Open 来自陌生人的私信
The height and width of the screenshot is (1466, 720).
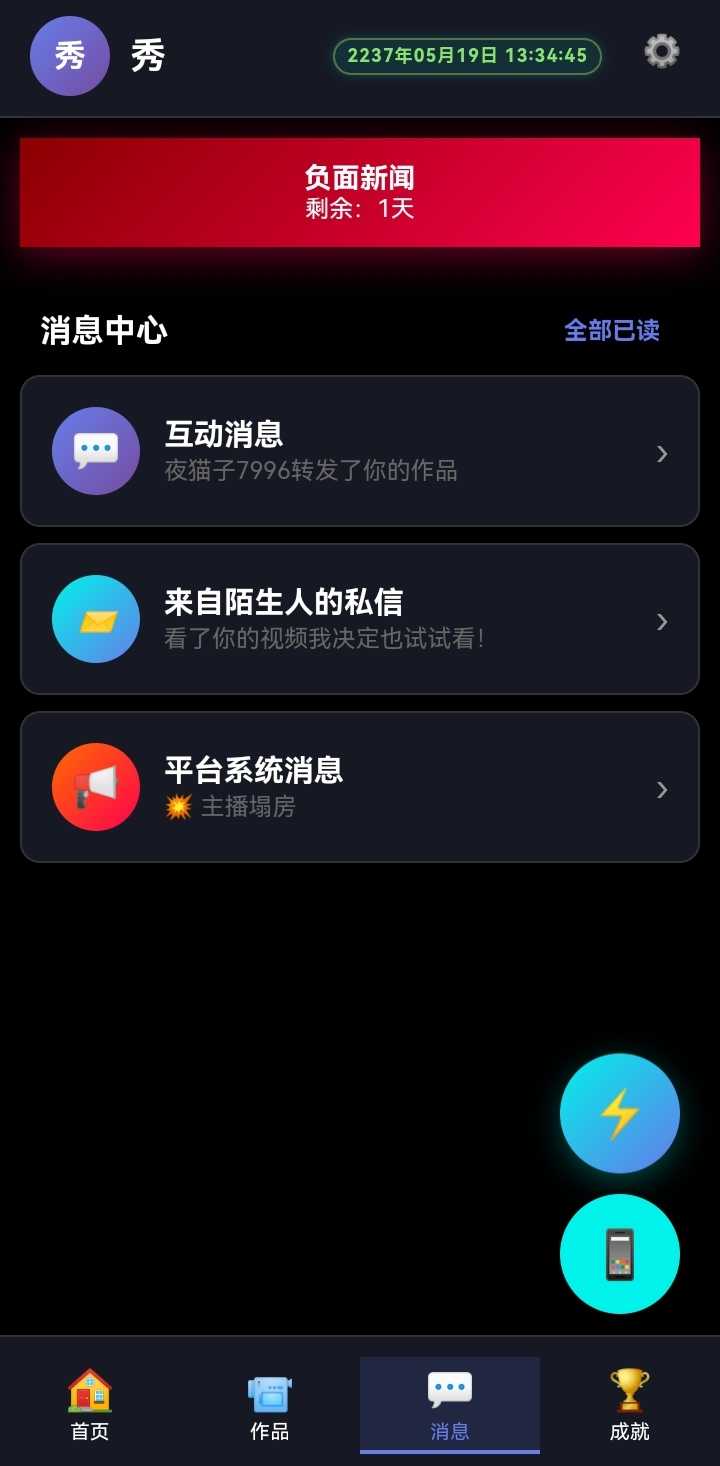(x=360, y=619)
